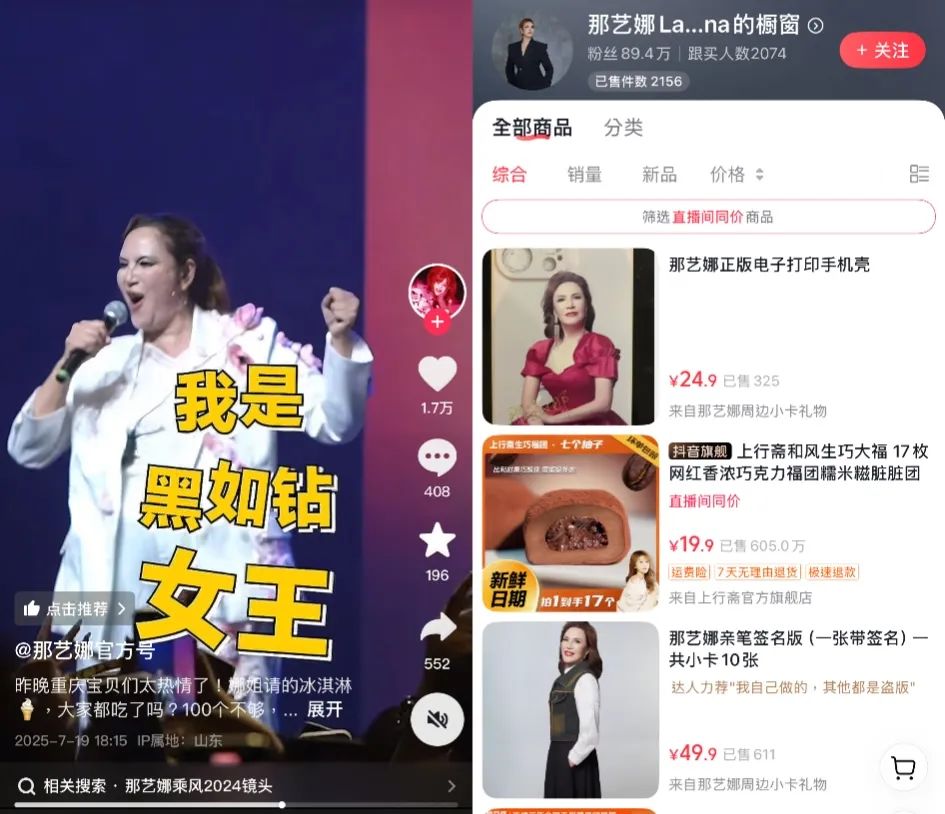The image size is (945, 814).
Task: Tap the red 关注 follow button
Action: point(882,50)
